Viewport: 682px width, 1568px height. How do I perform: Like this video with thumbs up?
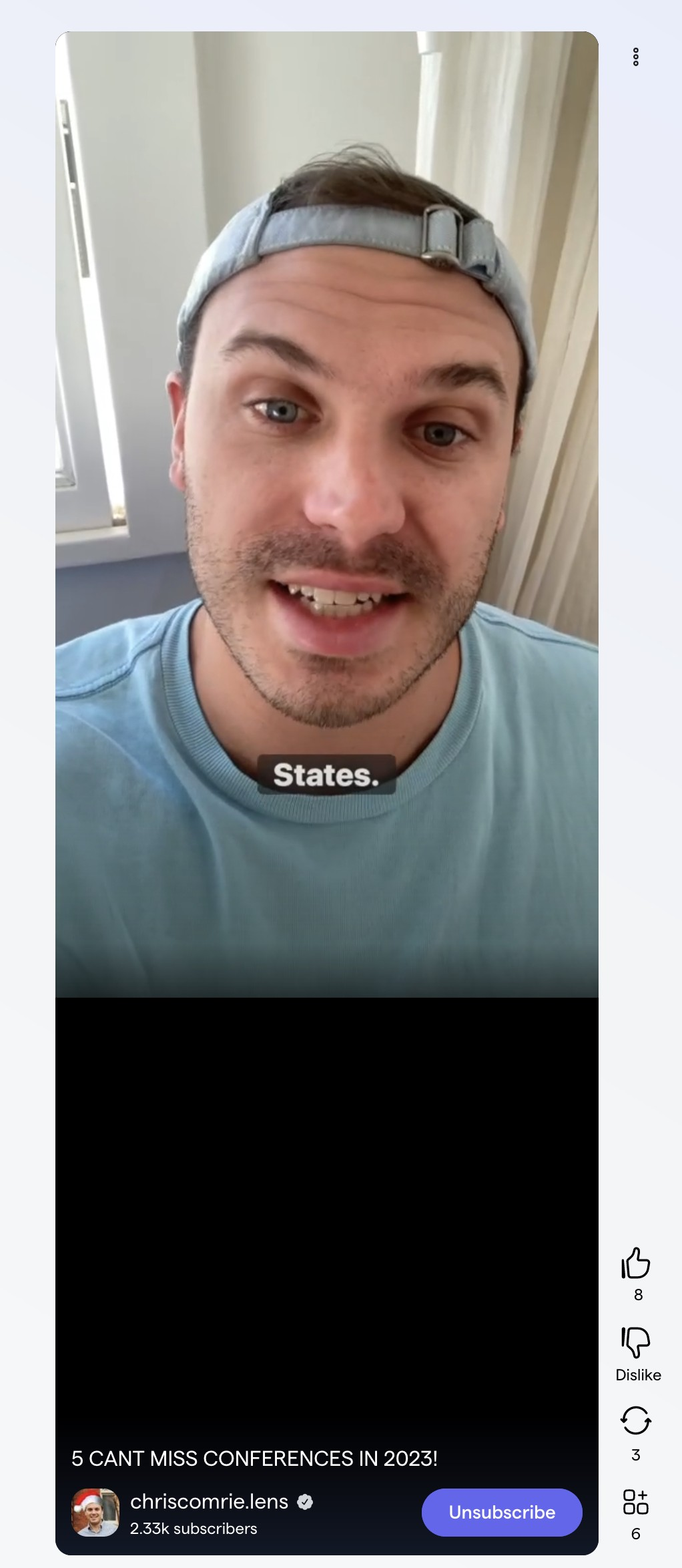pos(635,1263)
